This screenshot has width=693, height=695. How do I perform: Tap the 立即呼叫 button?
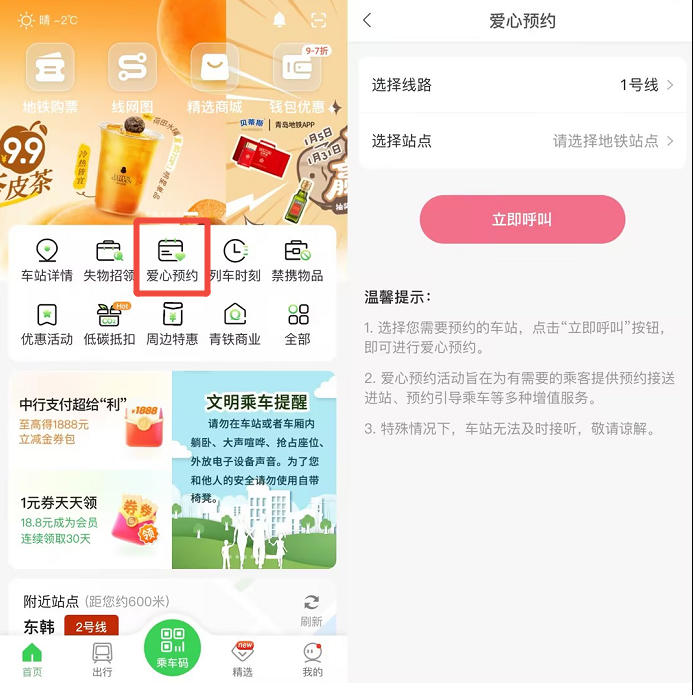(521, 219)
